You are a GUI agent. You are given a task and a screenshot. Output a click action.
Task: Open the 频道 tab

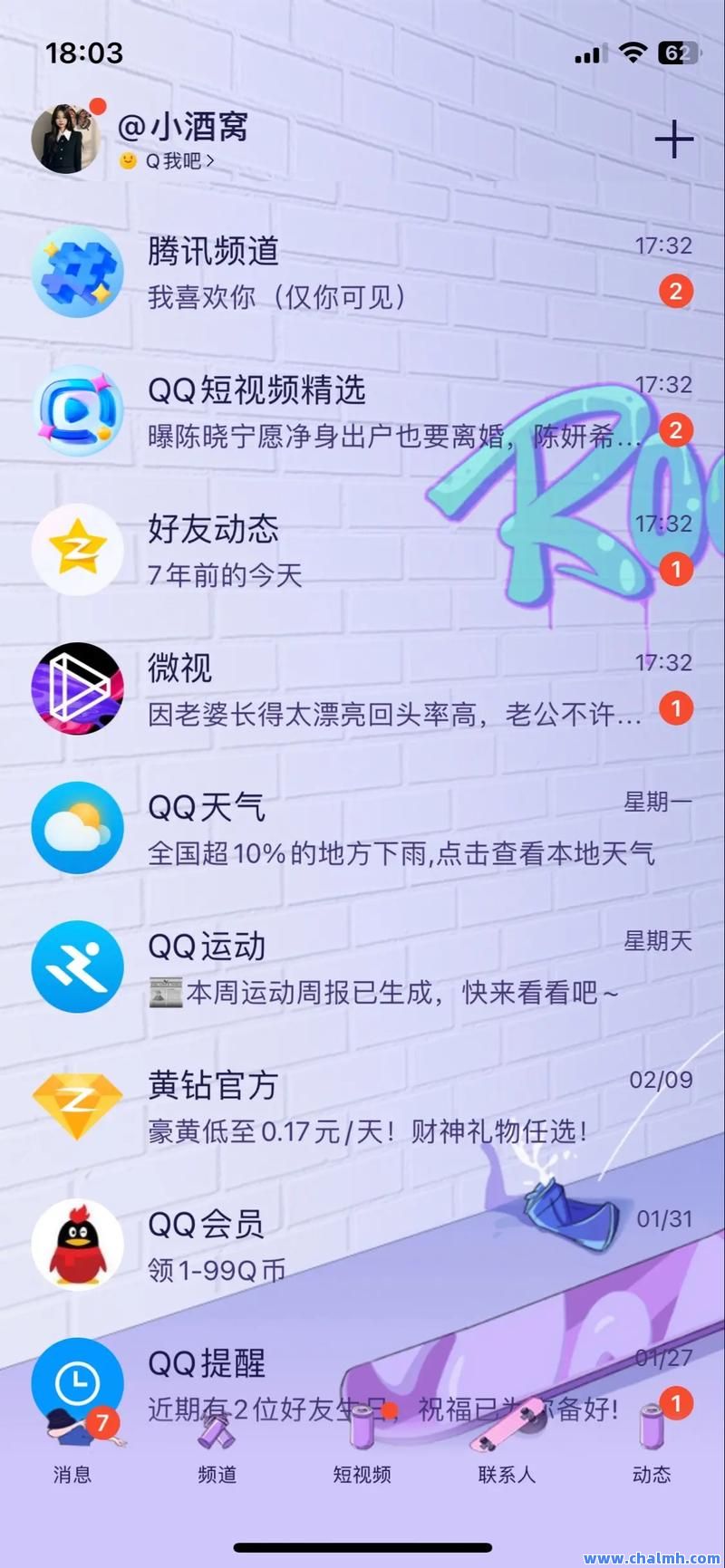[217, 1474]
